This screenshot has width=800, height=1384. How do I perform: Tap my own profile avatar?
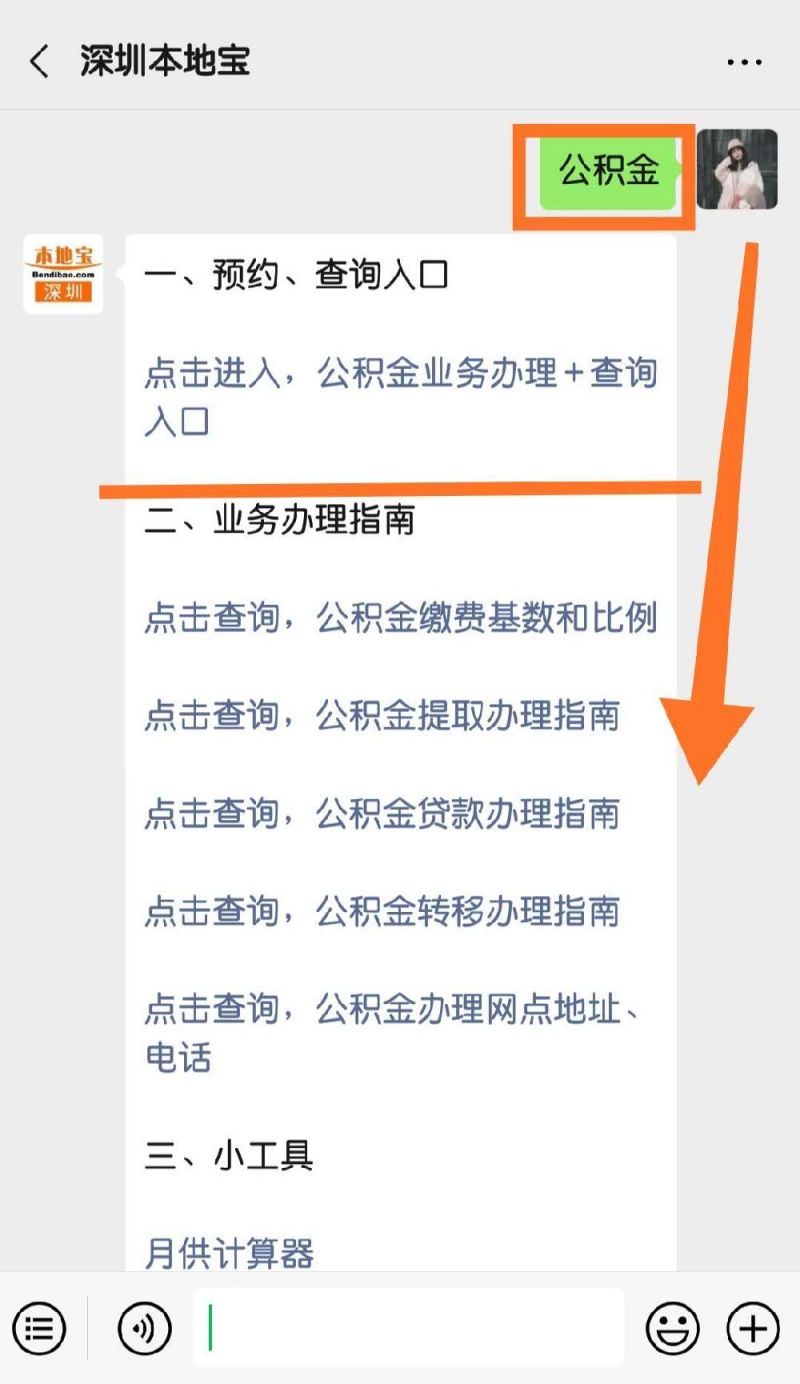[x=737, y=169]
